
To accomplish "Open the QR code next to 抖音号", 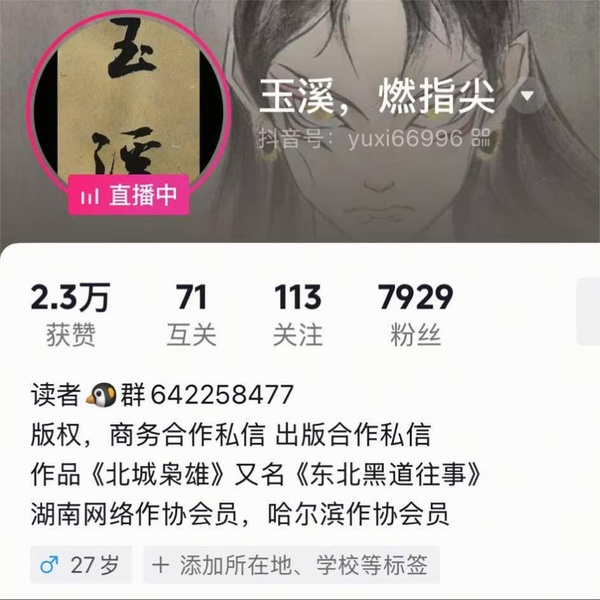I will (x=482, y=137).
